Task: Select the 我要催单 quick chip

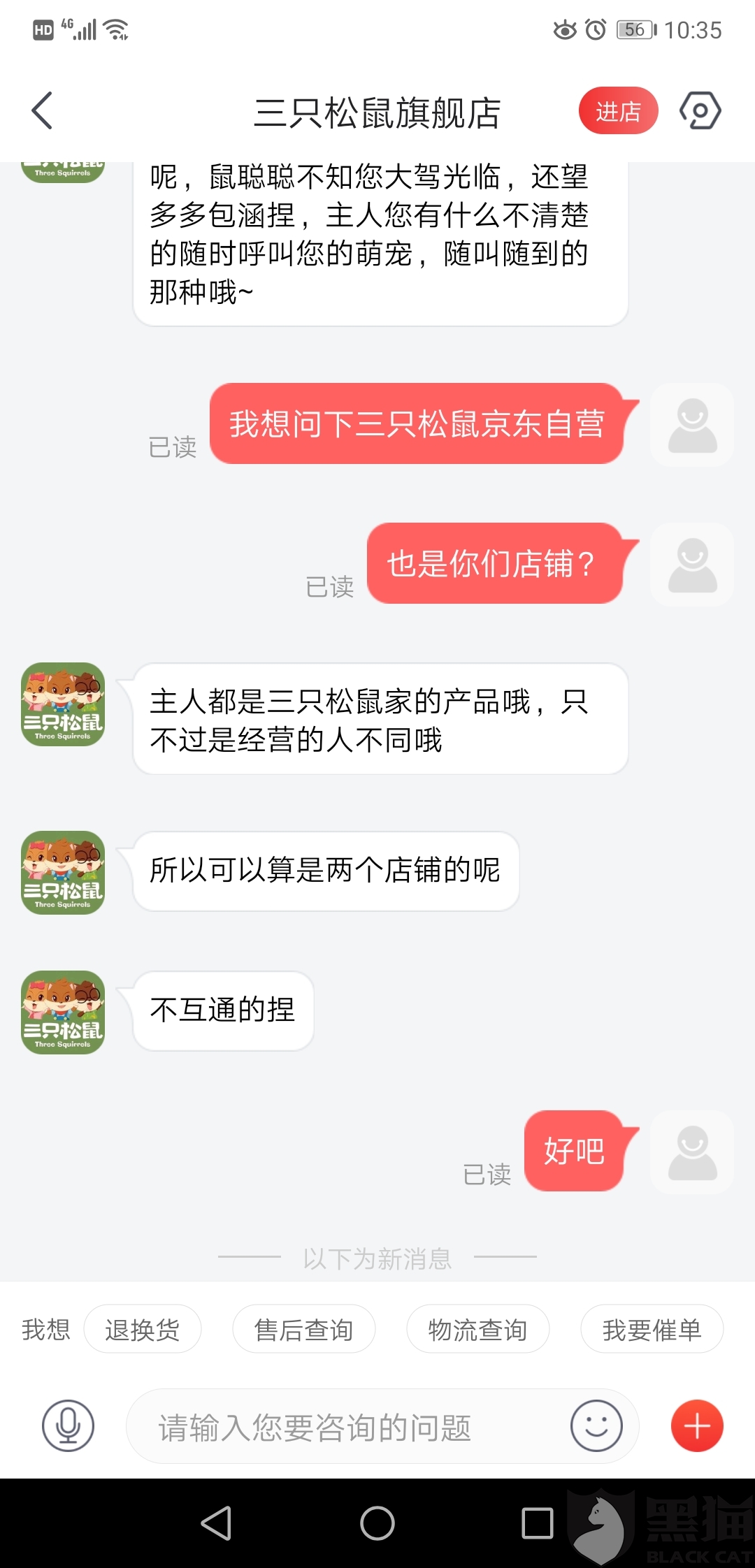Action: [x=652, y=1329]
